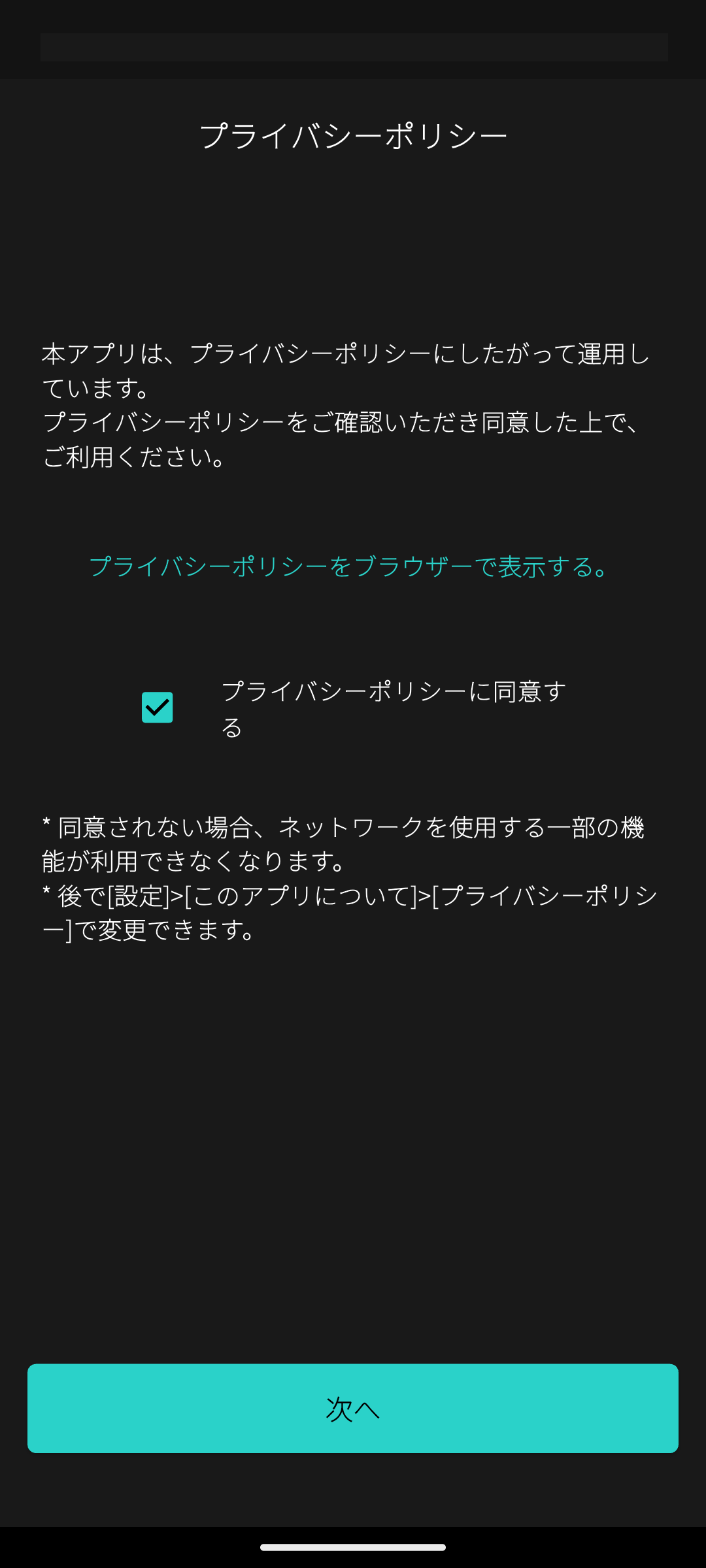Tap the home indicator bar
This screenshot has height=1568, width=706.
tap(353, 1546)
